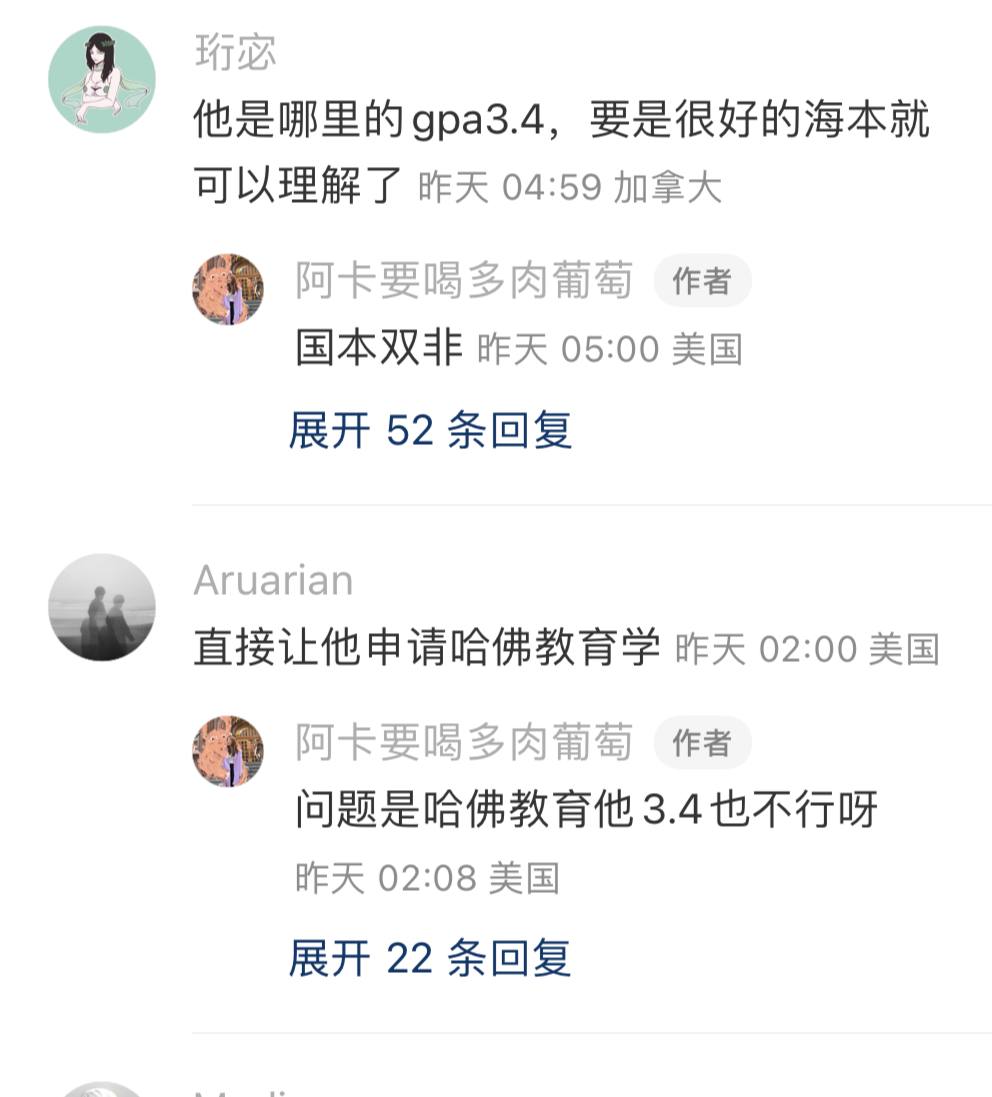This screenshot has height=1097, width=992.
Task: Click username Aruarian
Action: [x=272, y=578]
